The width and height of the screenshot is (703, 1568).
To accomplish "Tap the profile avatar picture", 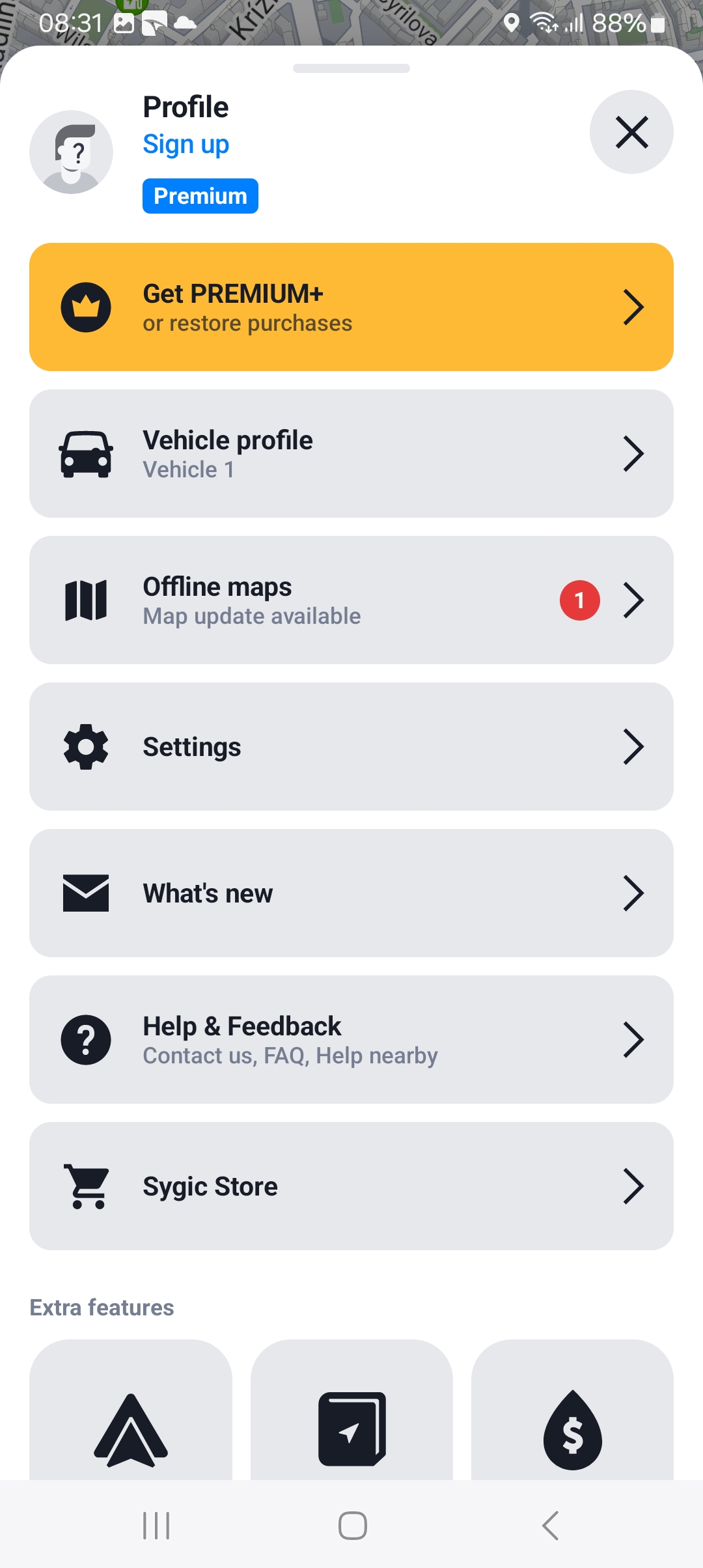I will click(x=72, y=152).
